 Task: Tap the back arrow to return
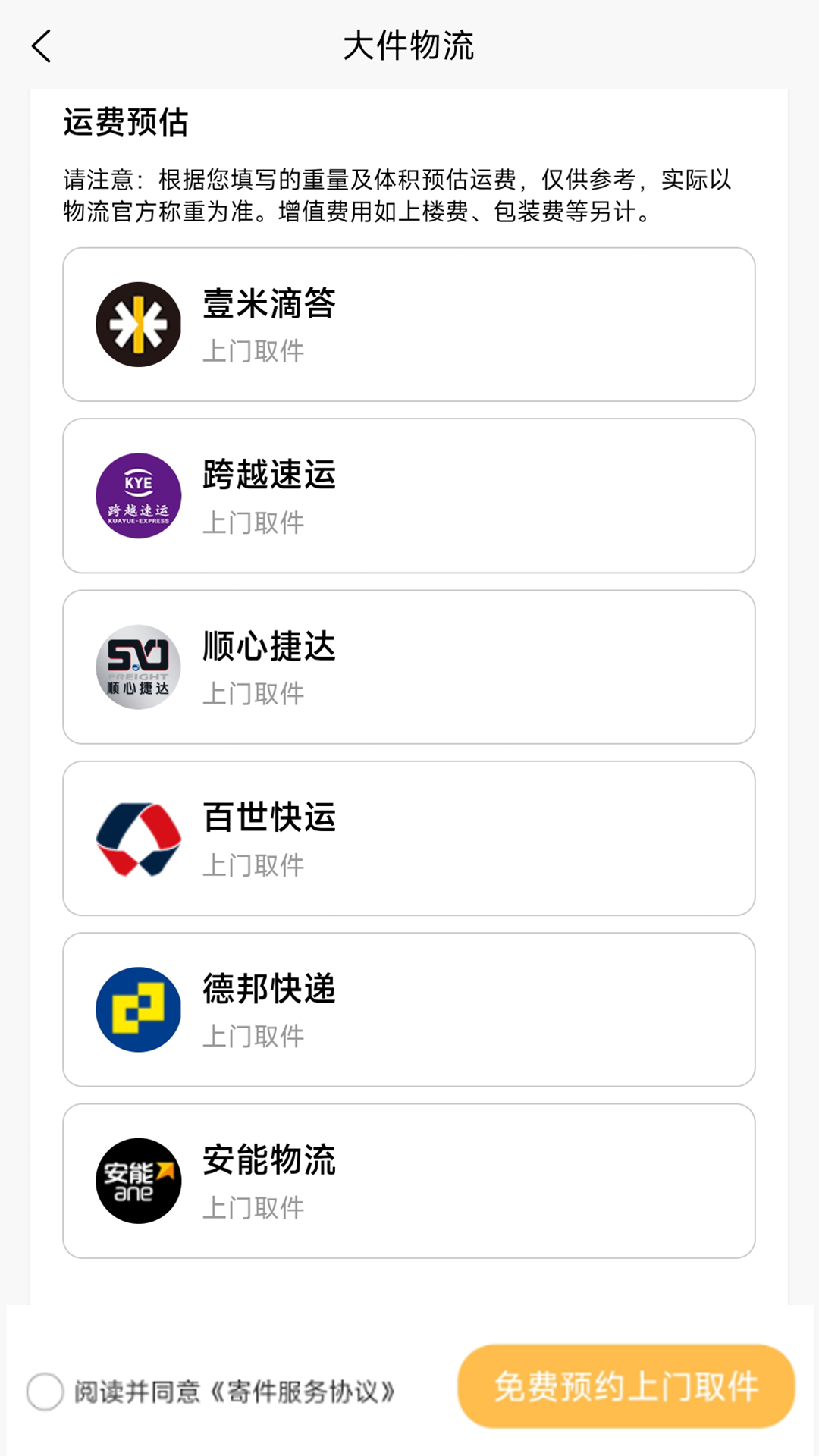42,45
